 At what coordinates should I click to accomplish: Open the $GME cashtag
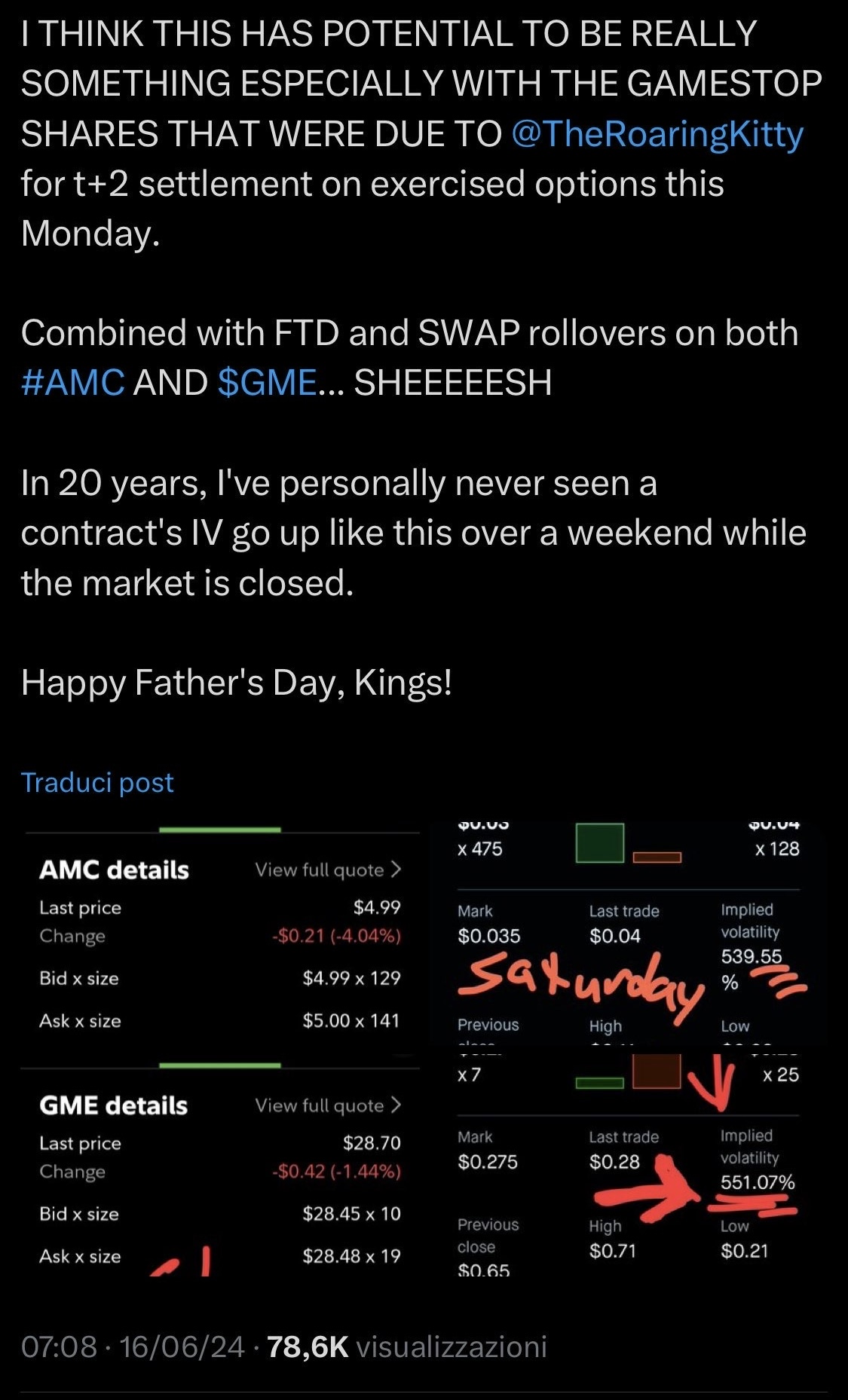pos(267,382)
